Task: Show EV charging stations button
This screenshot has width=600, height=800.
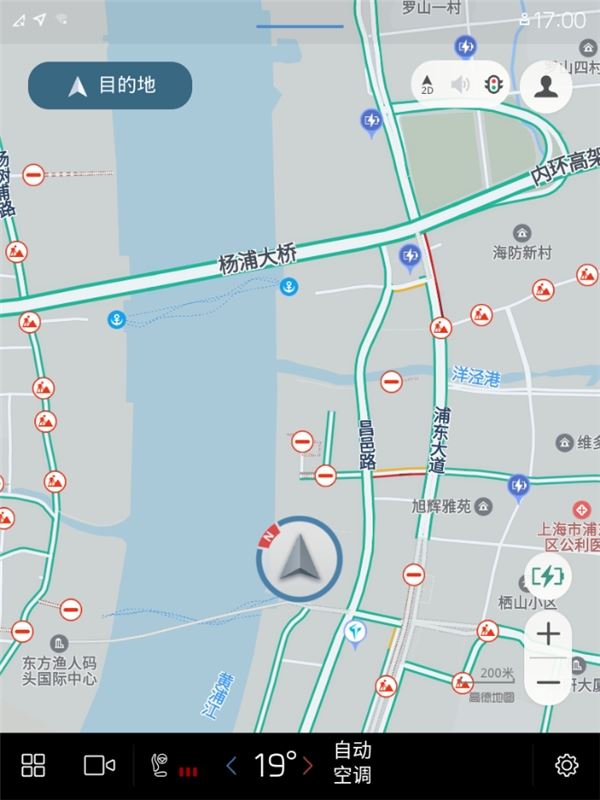Action: pos(548,576)
